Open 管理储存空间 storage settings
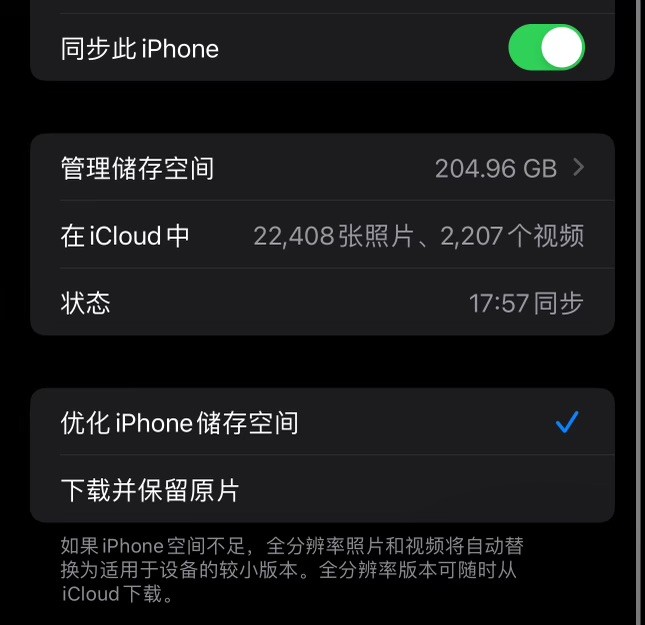 tap(322, 168)
